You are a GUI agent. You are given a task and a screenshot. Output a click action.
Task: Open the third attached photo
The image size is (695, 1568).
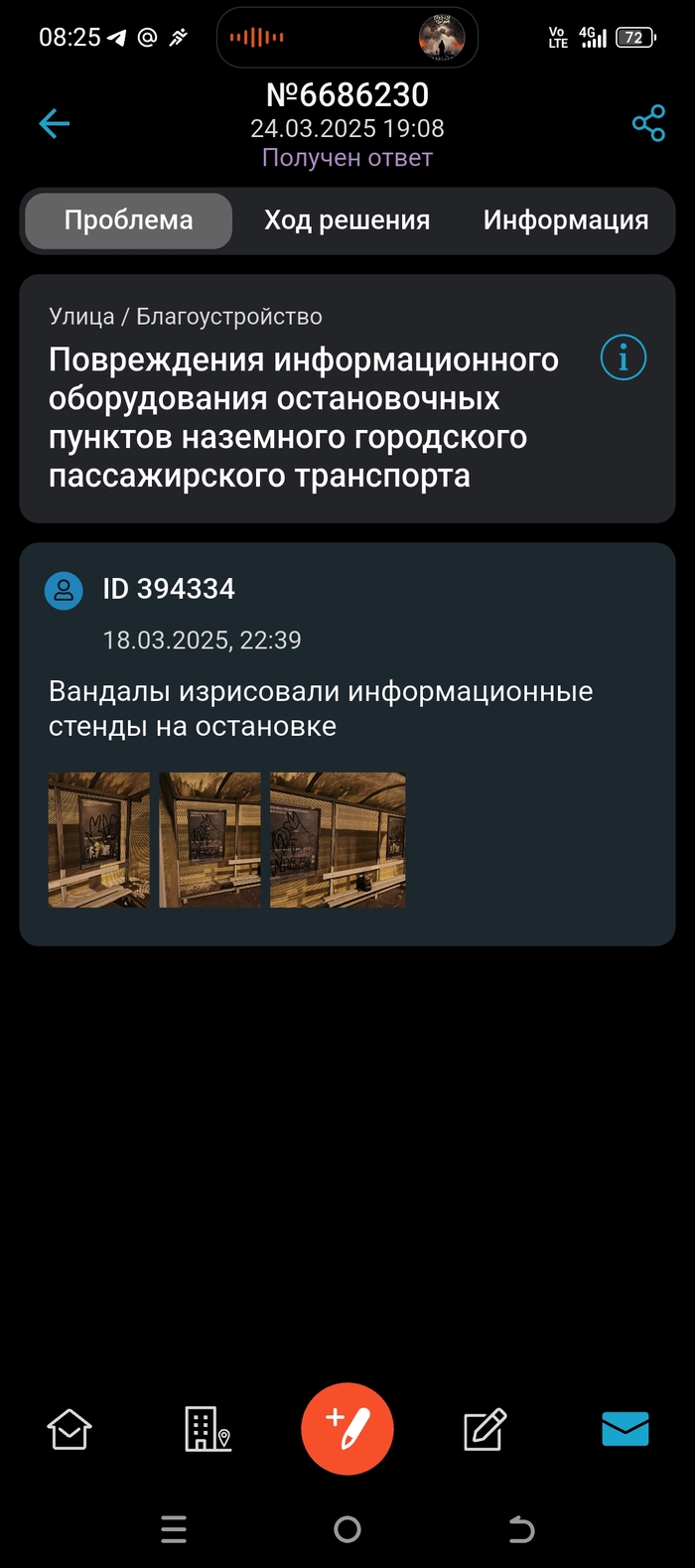pos(338,839)
